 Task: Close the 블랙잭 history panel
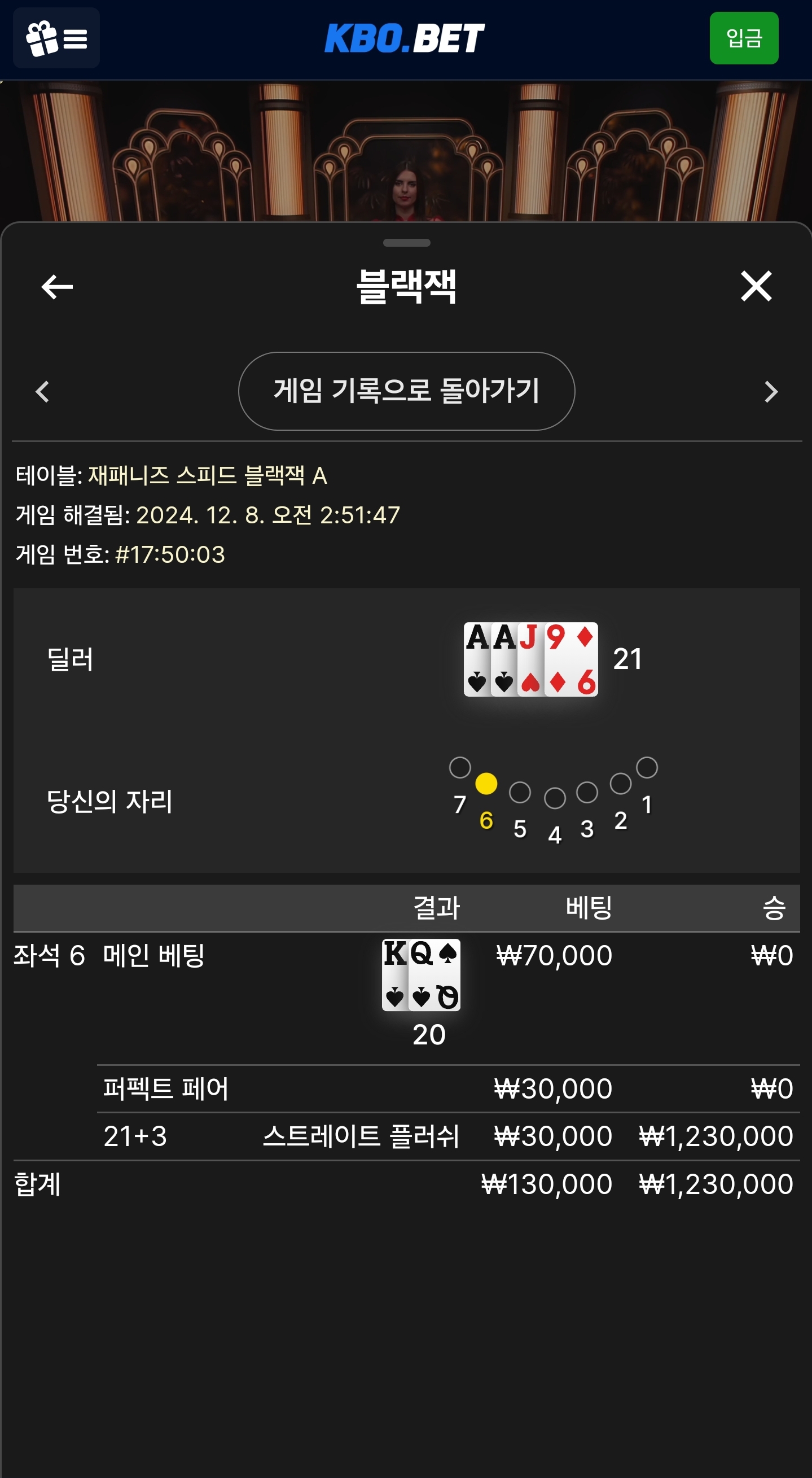point(756,286)
